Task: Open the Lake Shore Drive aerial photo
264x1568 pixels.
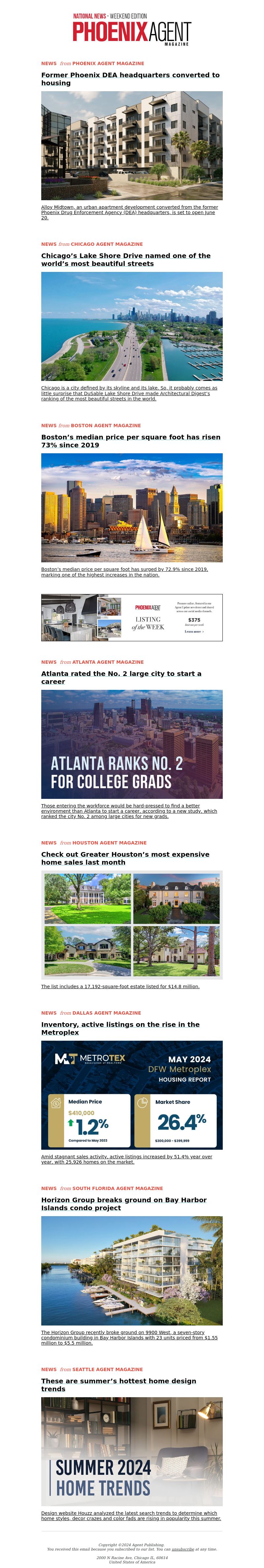Action: click(x=131, y=326)
